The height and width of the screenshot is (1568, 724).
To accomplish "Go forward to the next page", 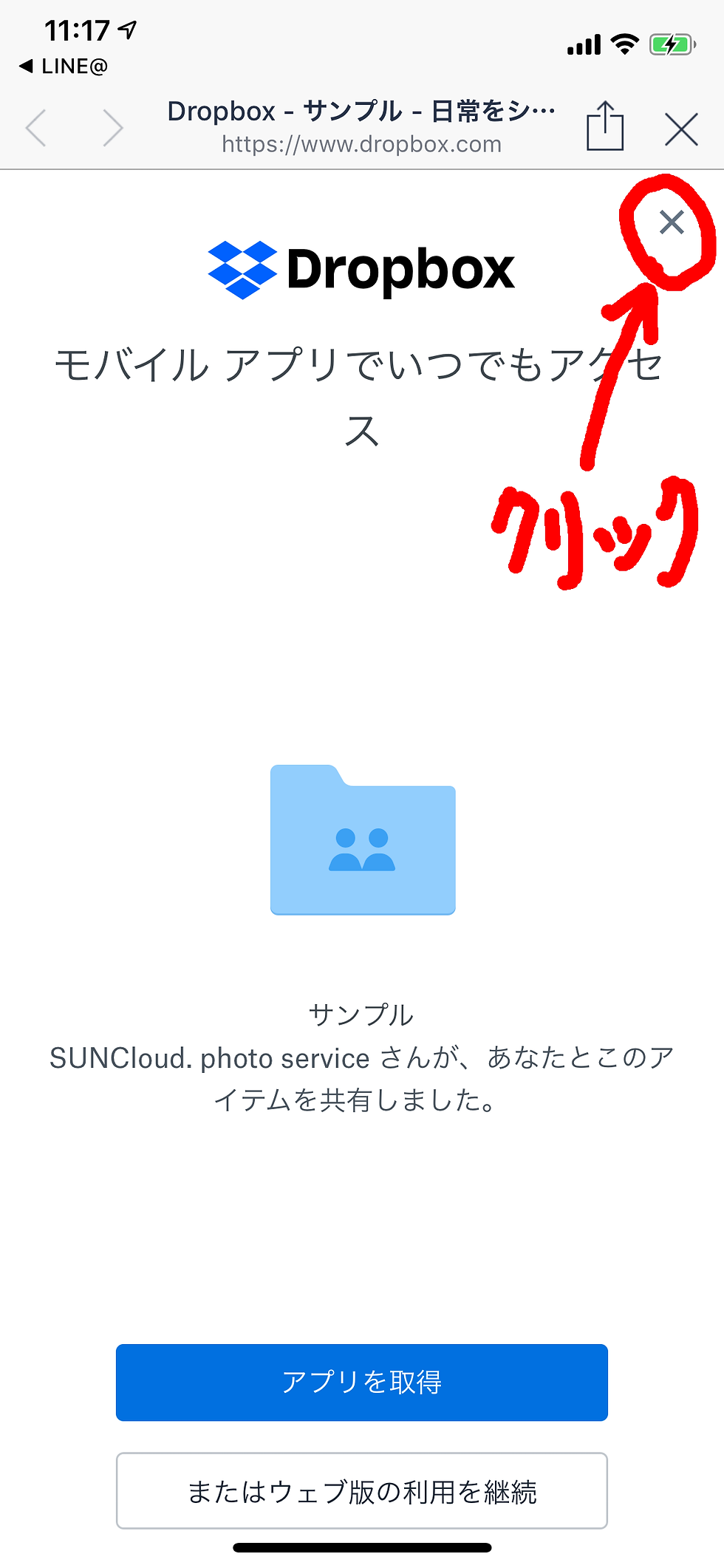I will tap(112, 128).
